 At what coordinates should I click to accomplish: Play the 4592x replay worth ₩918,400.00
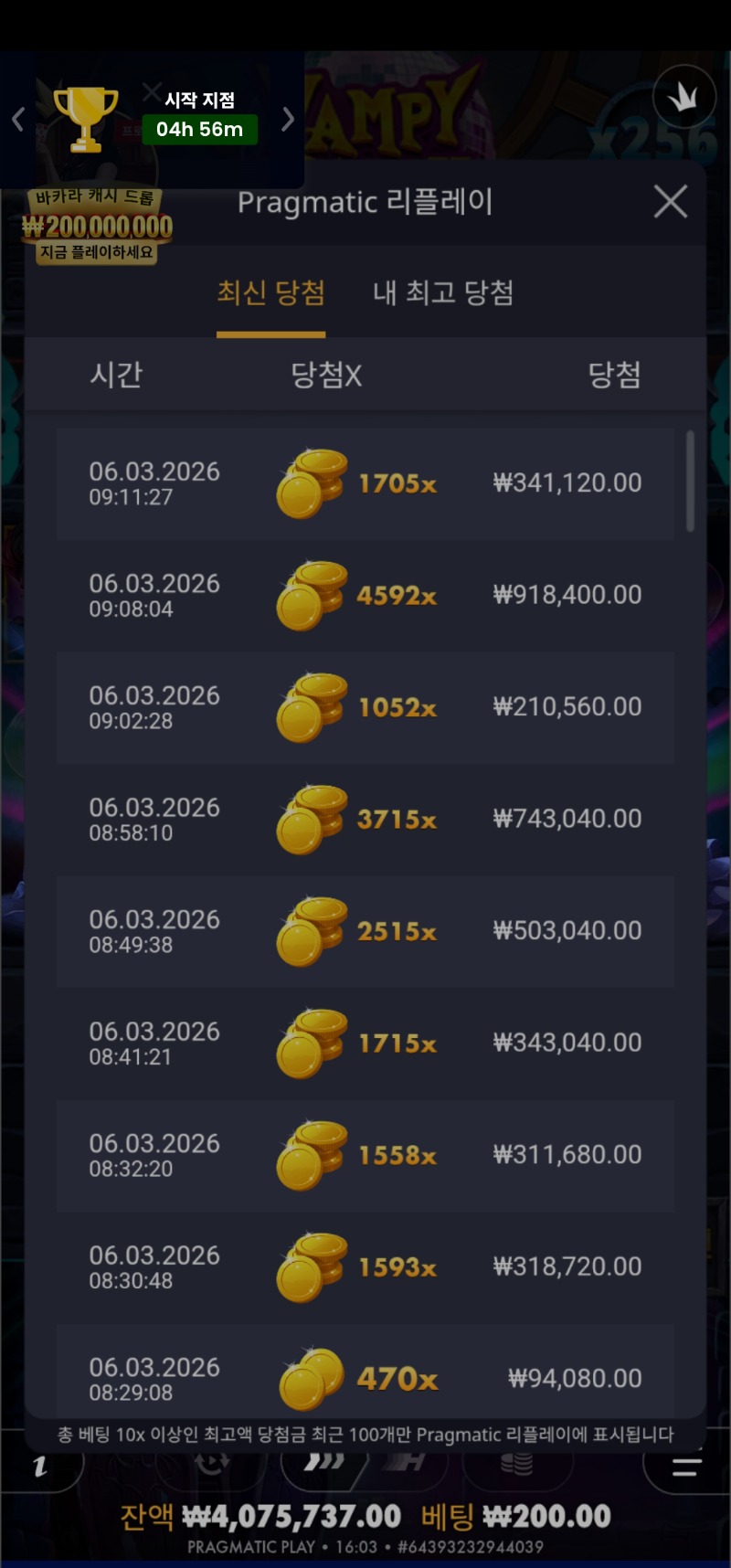pos(365,596)
